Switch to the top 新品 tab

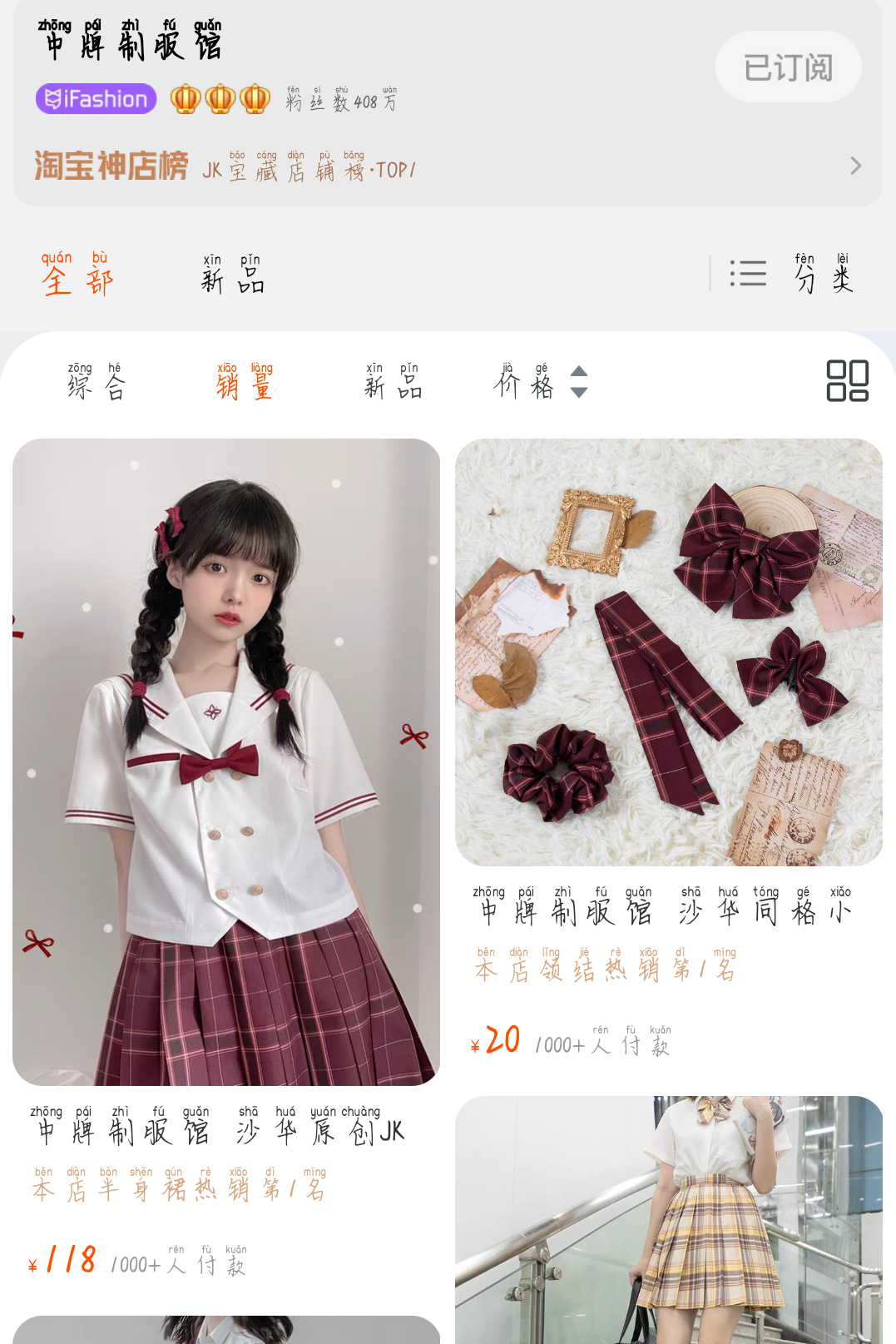click(232, 275)
